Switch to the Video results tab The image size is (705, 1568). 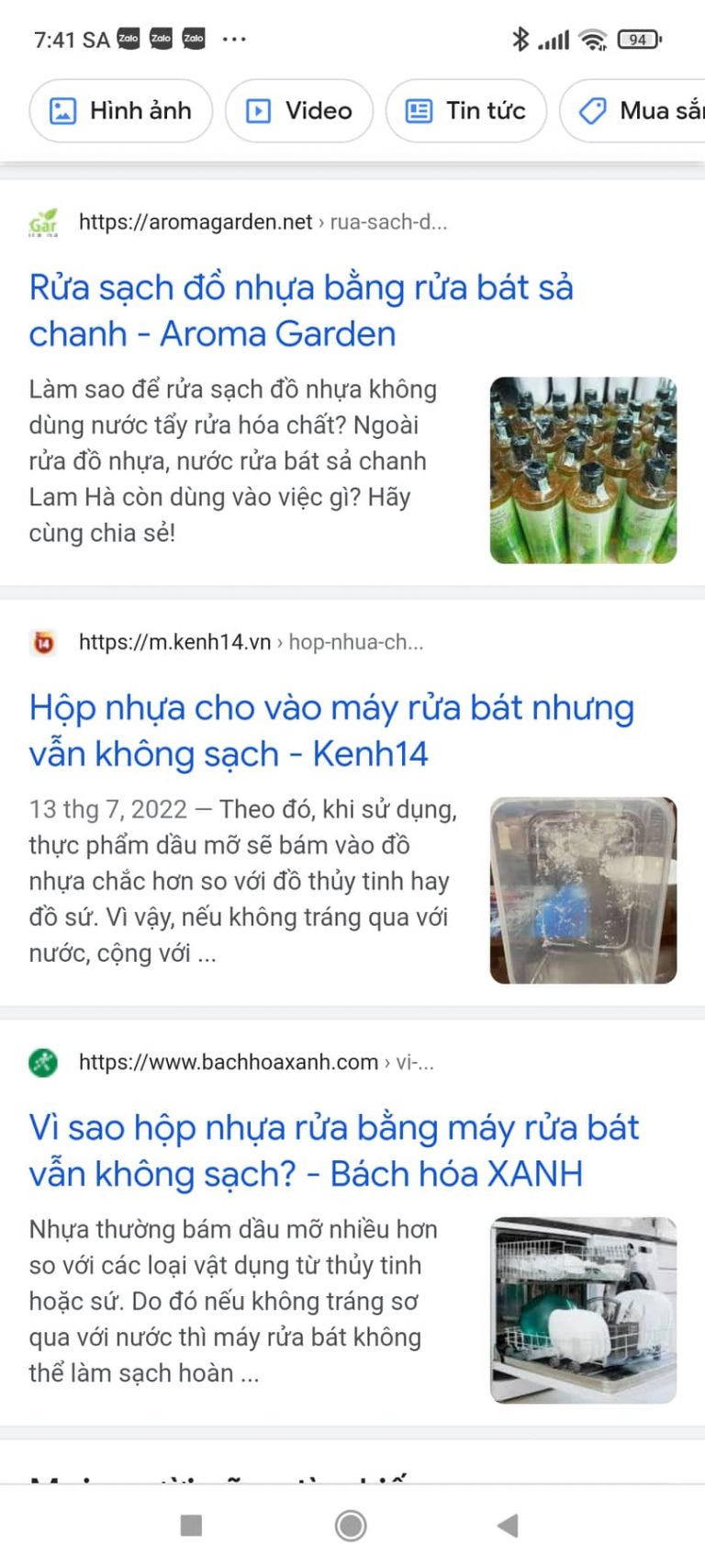[298, 110]
